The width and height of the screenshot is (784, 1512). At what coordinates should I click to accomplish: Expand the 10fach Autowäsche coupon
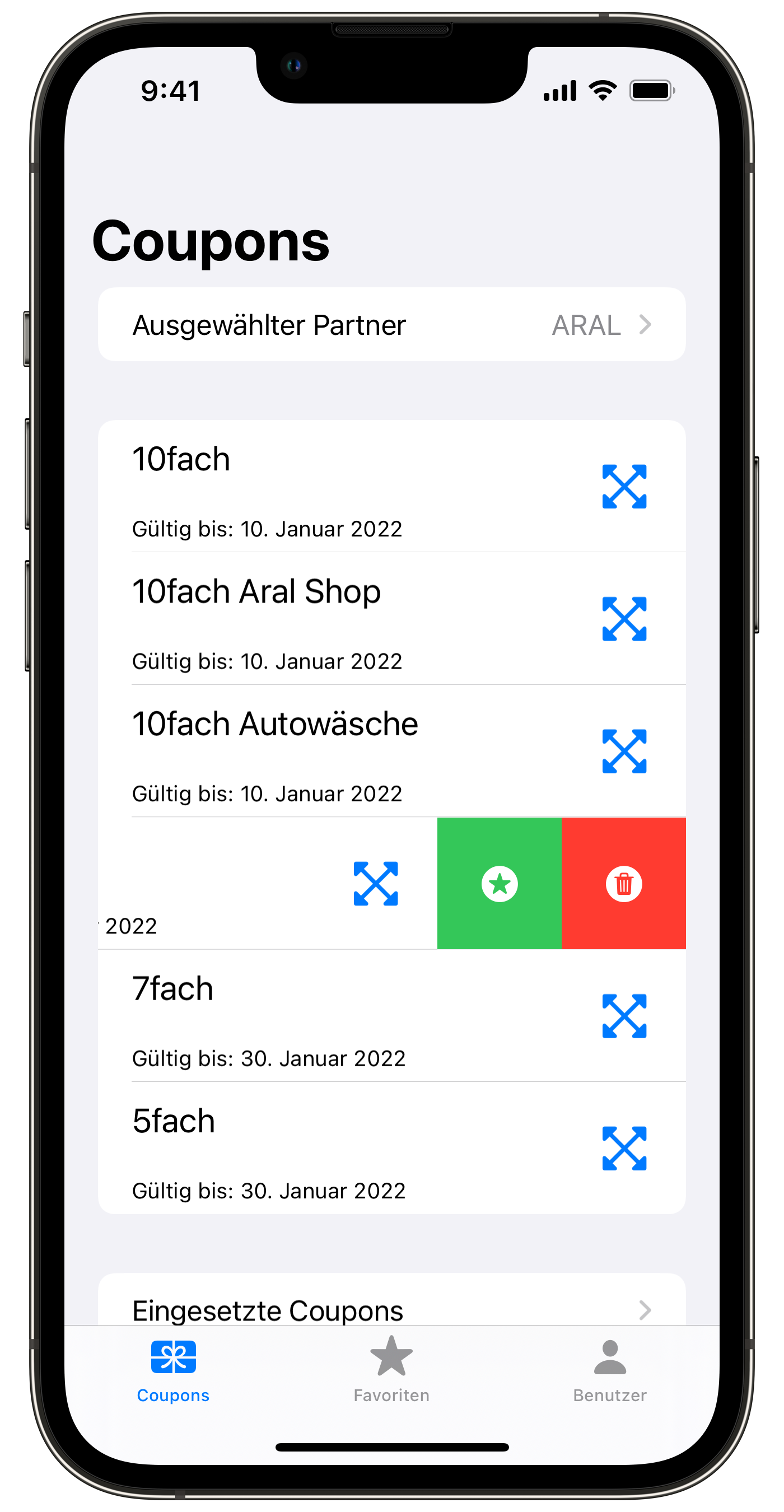coord(624,751)
